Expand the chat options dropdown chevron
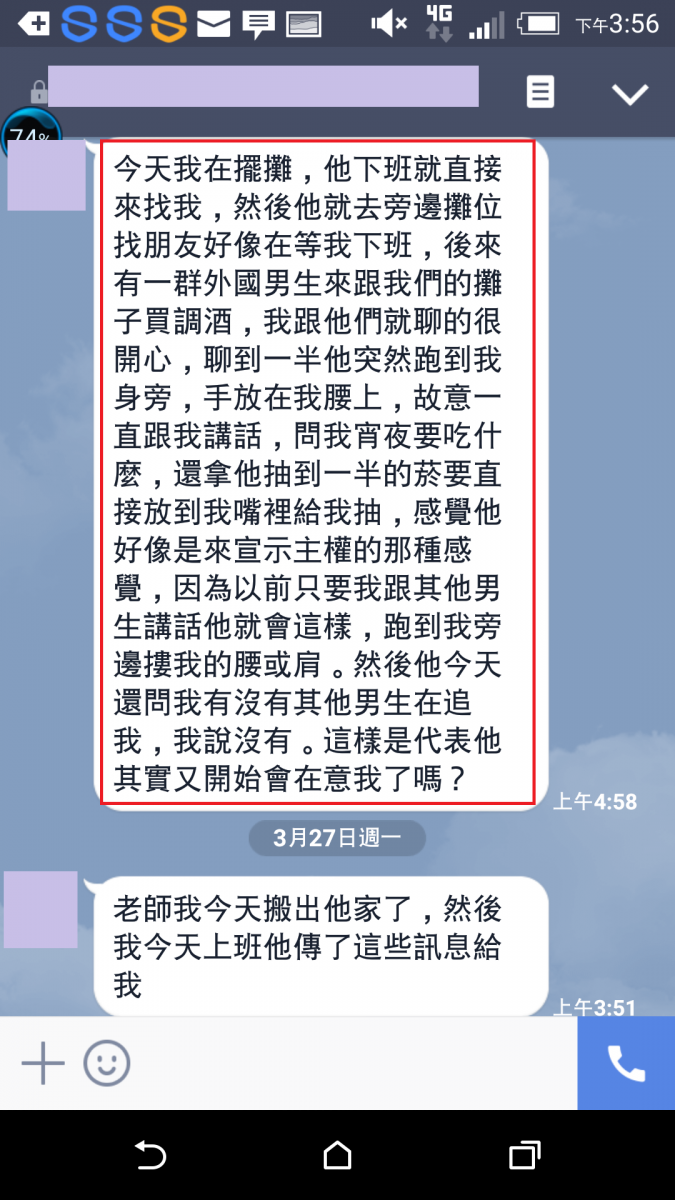This screenshot has width=675, height=1200. tap(630, 94)
